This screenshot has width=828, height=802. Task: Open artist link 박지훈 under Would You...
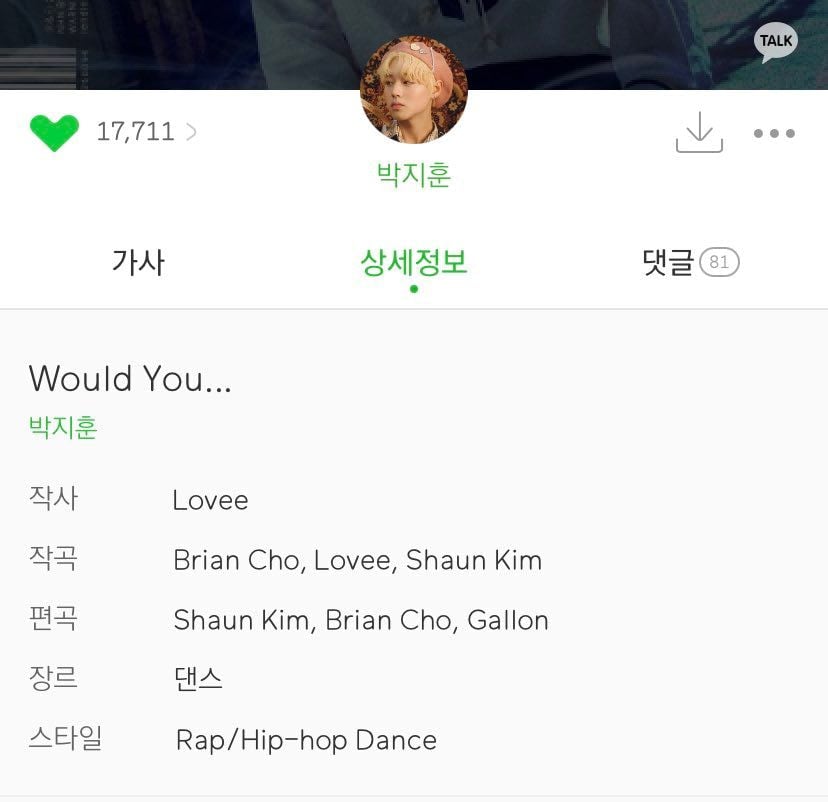63,428
